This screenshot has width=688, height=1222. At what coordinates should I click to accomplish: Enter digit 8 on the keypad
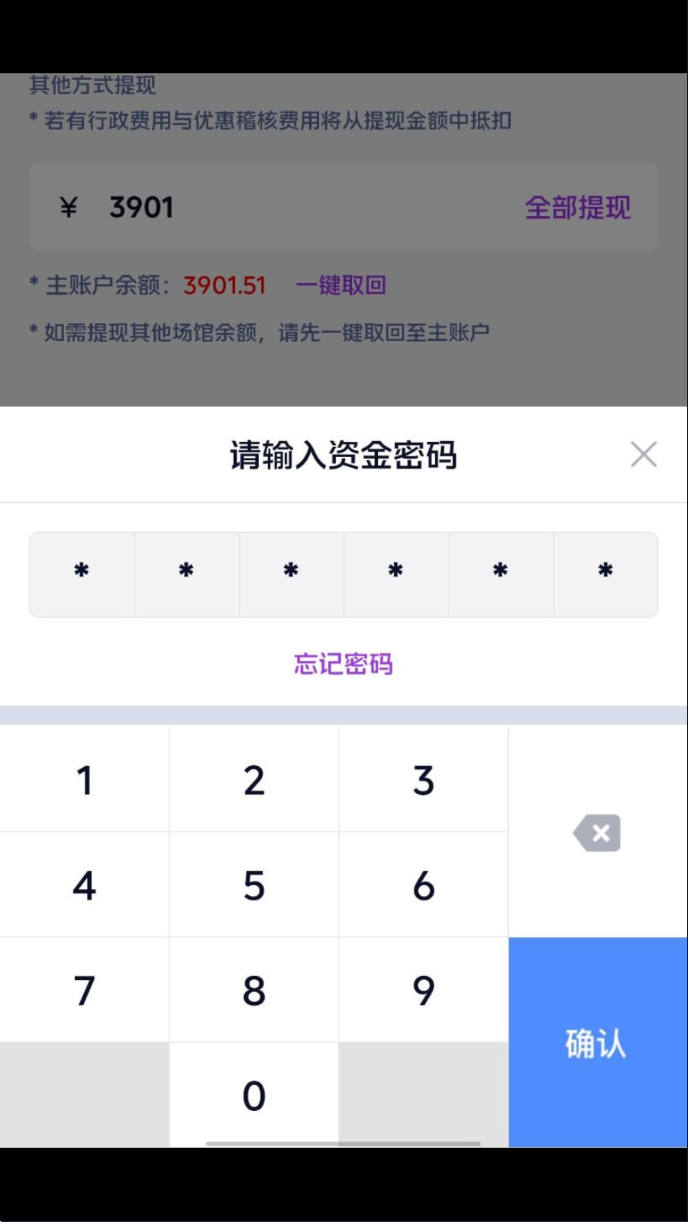tap(254, 990)
